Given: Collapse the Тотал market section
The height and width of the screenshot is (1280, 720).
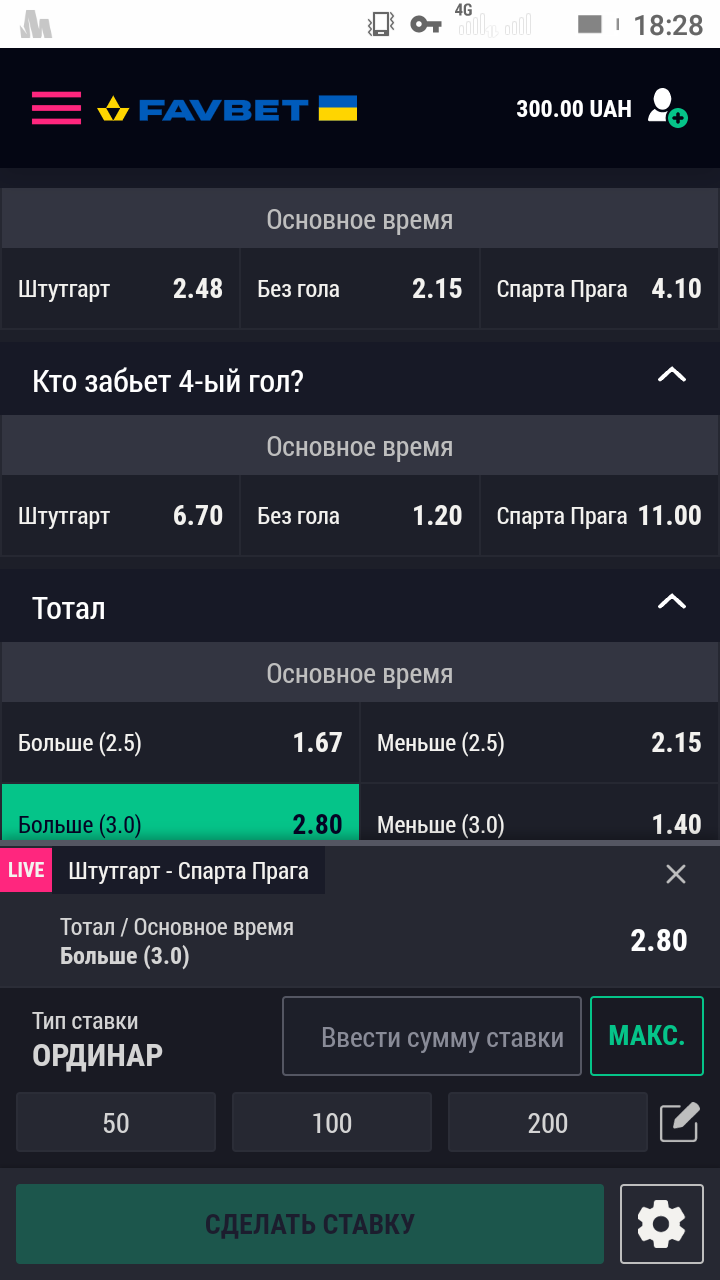Looking at the screenshot, I should 674,603.
